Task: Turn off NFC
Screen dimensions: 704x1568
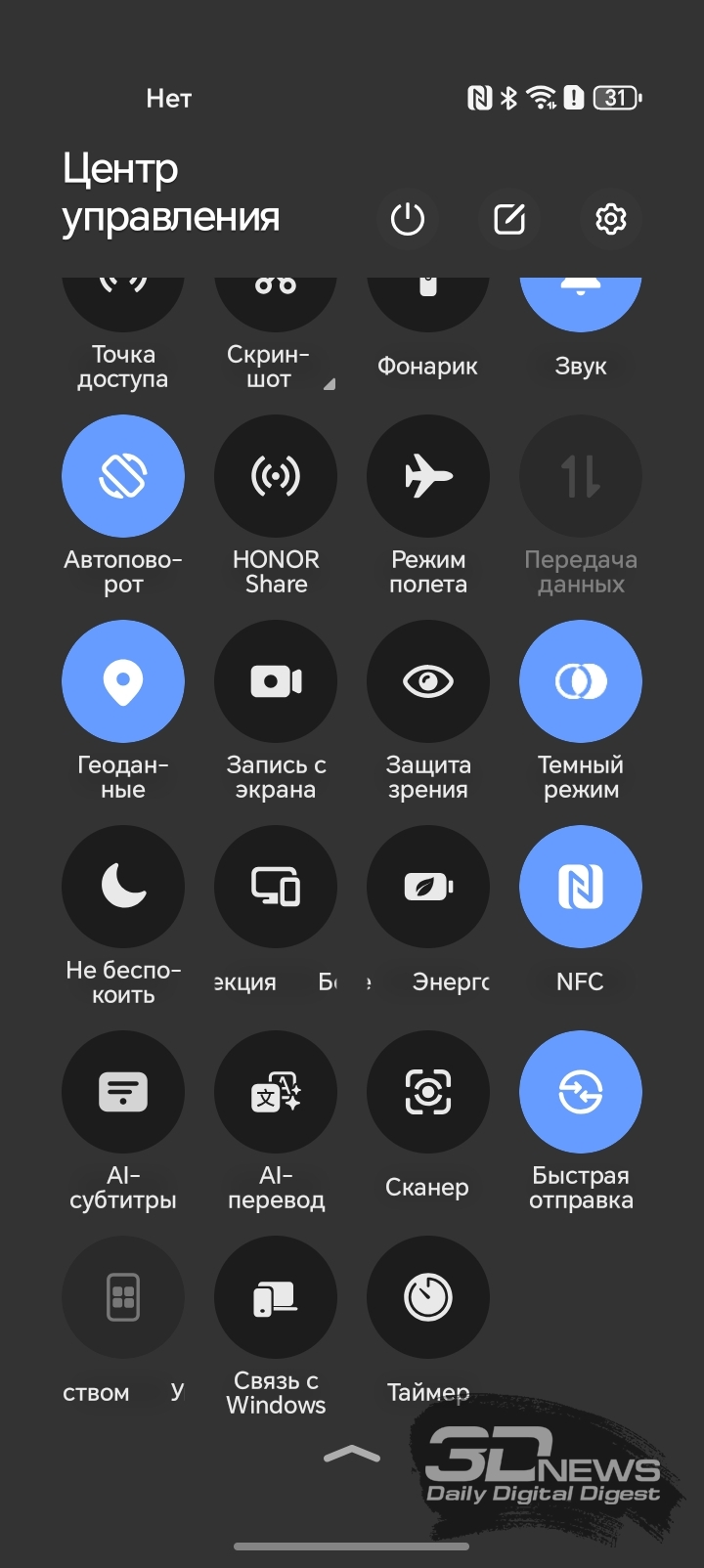Action: pos(581,887)
